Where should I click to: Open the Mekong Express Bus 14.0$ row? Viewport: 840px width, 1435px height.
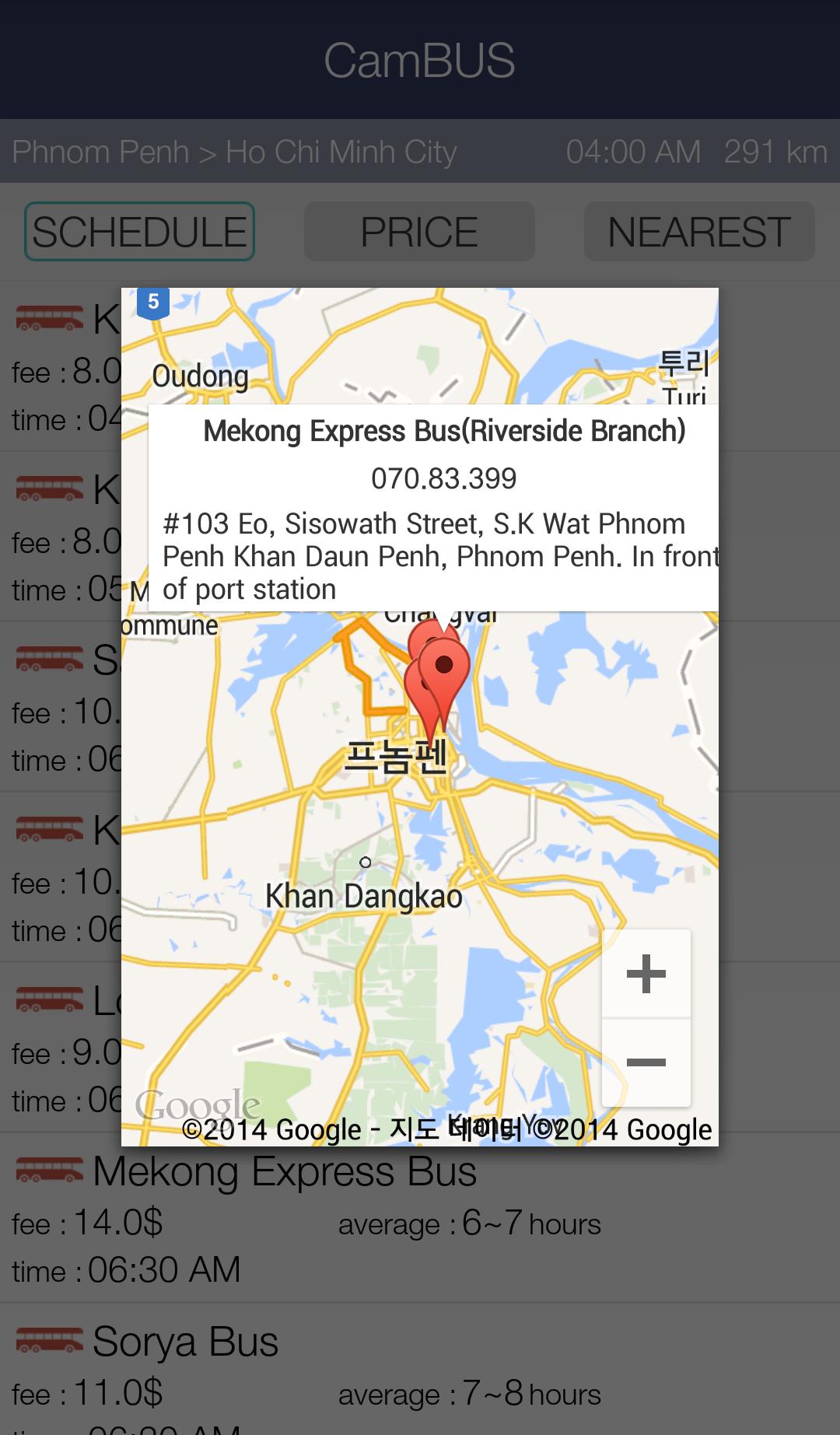tap(420, 1219)
